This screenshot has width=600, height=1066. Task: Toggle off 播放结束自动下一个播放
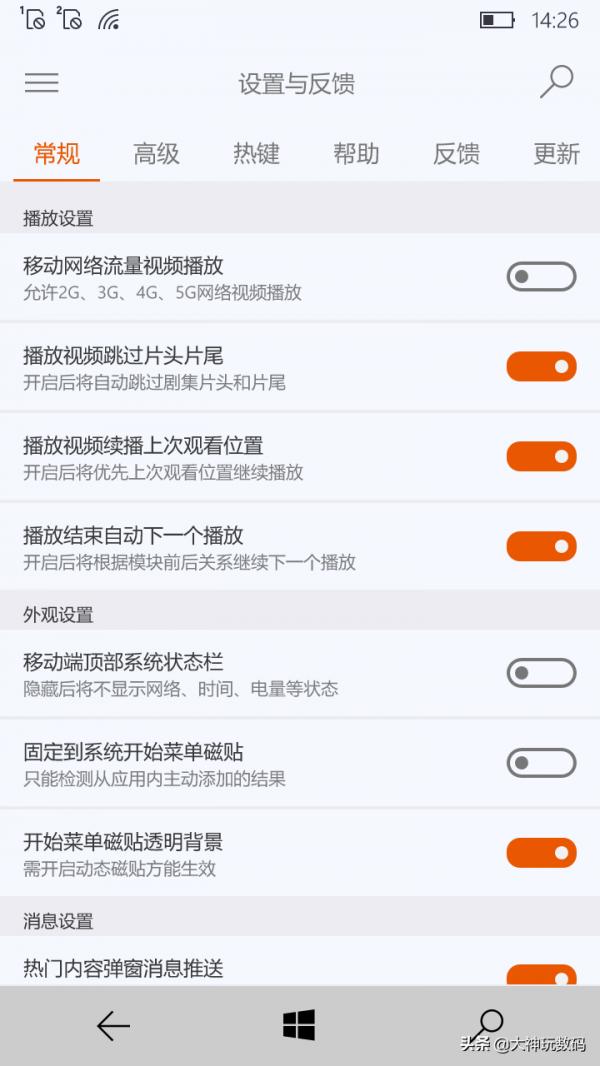point(541,547)
